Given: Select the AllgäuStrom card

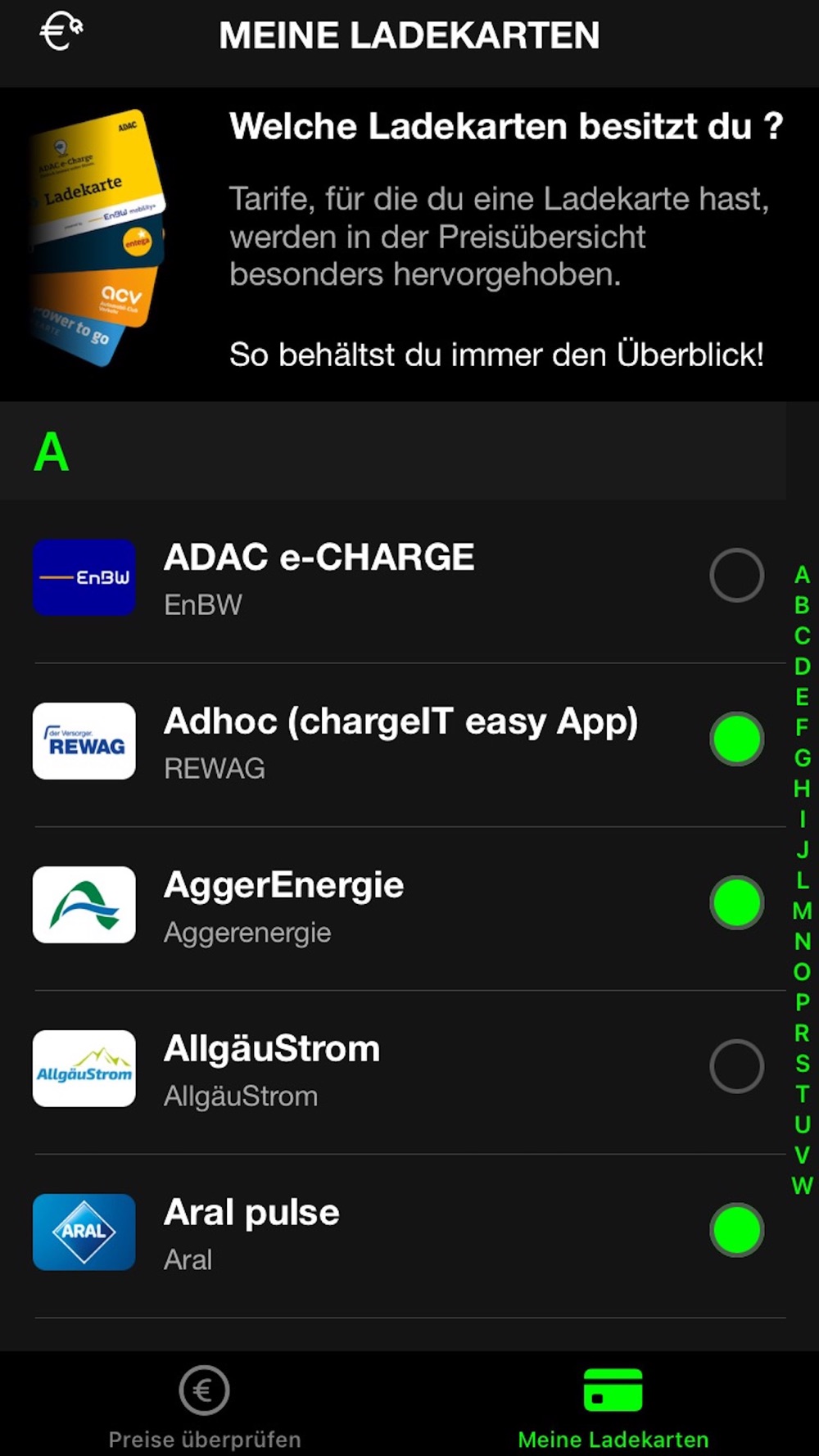Looking at the screenshot, I should (736, 1066).
